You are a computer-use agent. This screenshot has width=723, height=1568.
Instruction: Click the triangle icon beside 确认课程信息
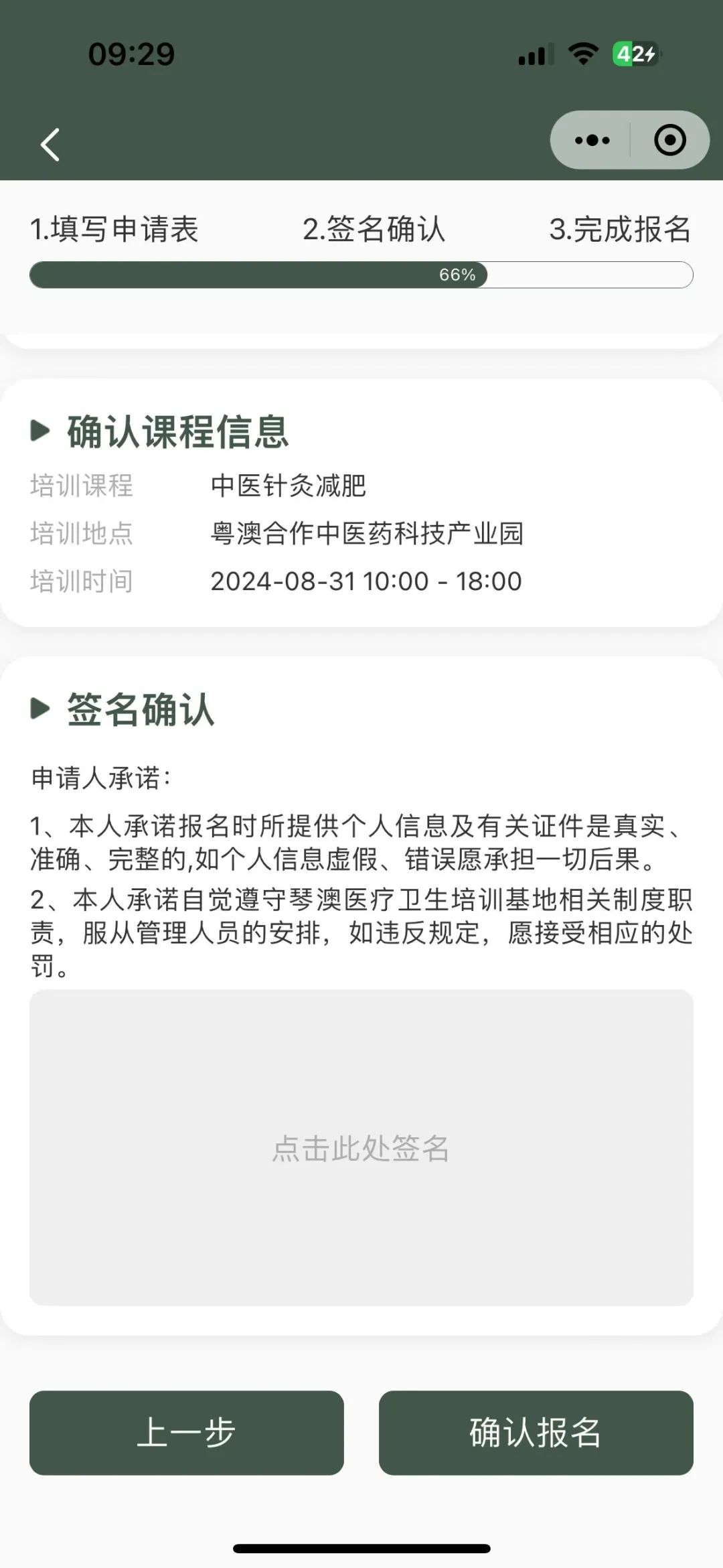tap(42, 432)
